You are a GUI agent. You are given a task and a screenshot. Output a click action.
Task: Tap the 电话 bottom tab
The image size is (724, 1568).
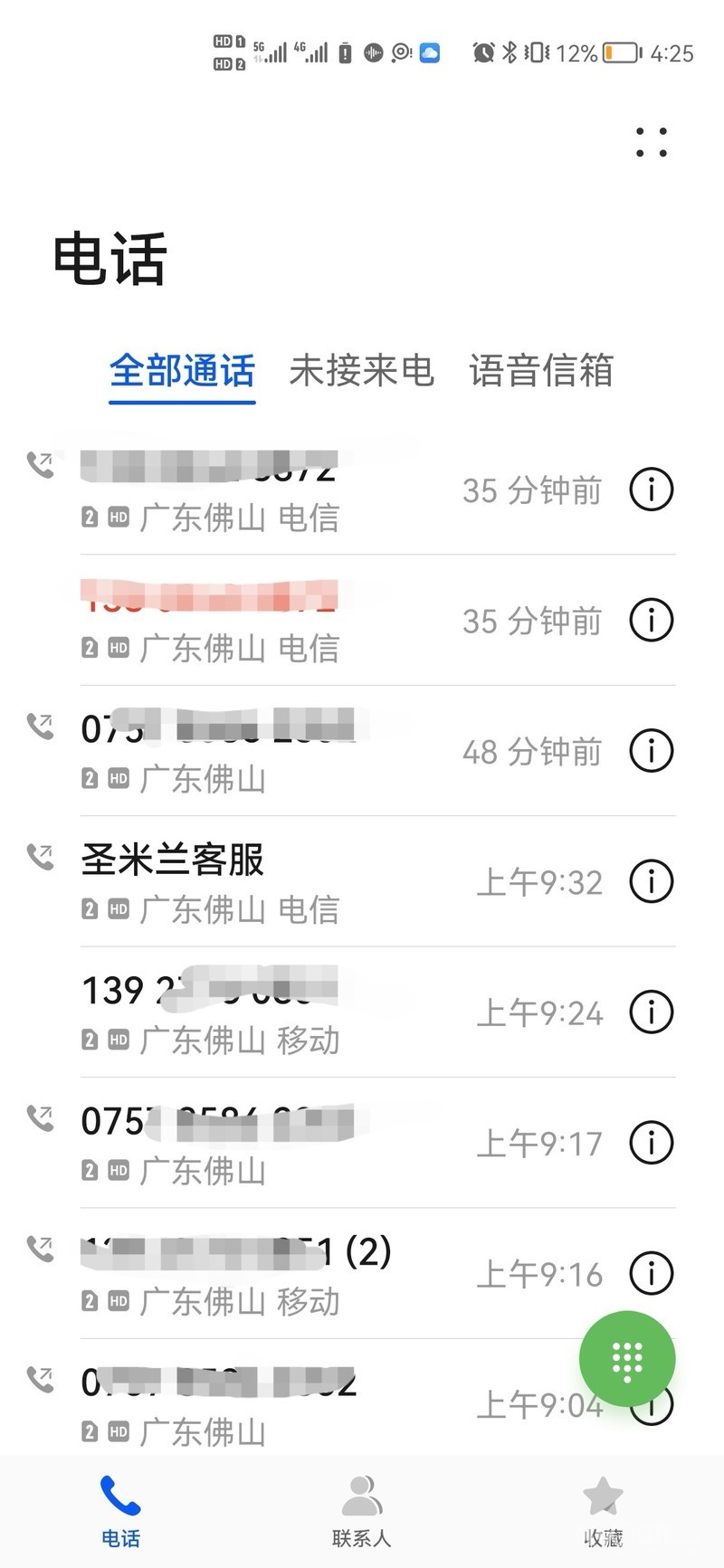point(120,1511)
